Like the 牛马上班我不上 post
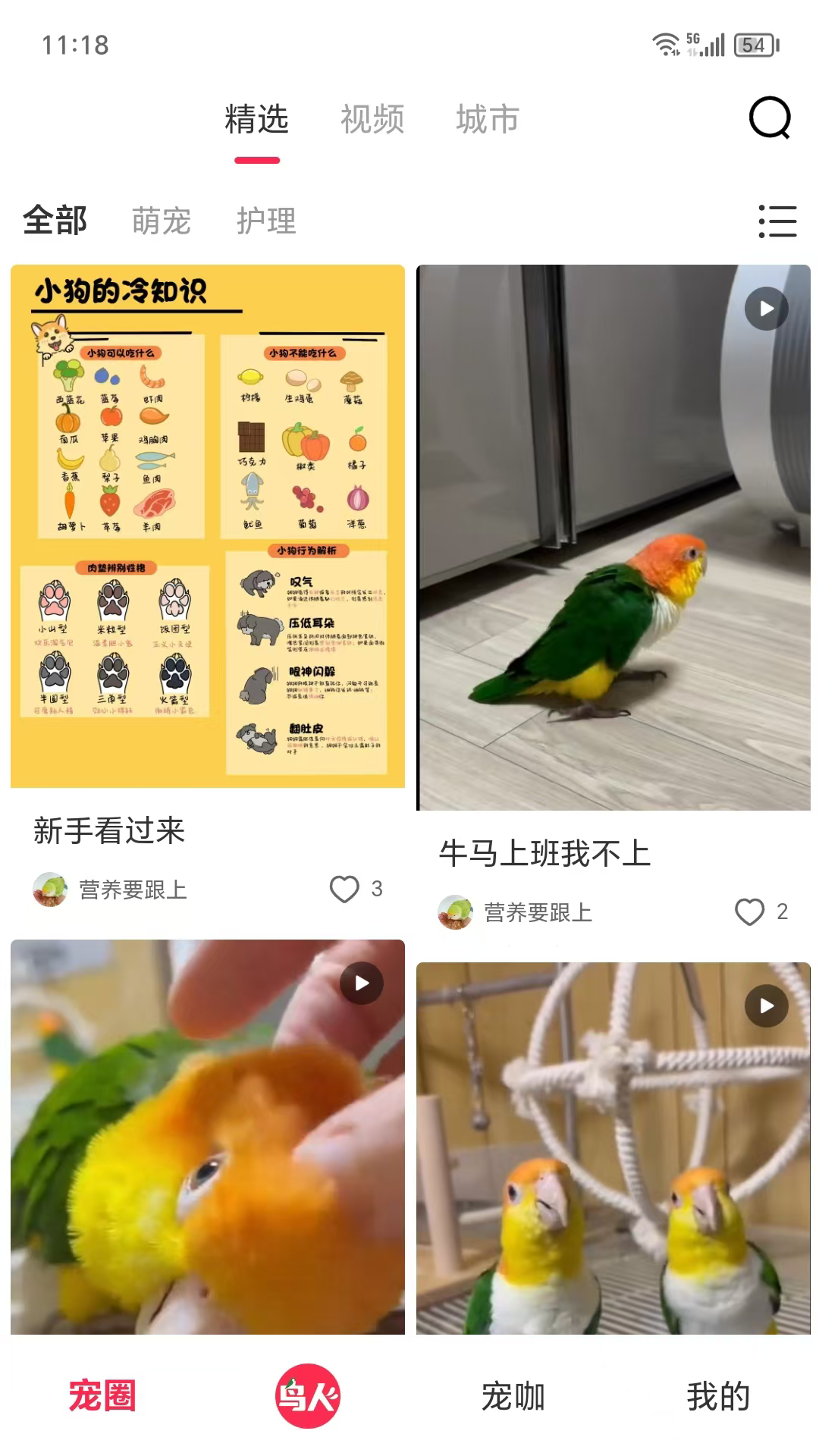The image size is (819, 1456). click(750, 912)
